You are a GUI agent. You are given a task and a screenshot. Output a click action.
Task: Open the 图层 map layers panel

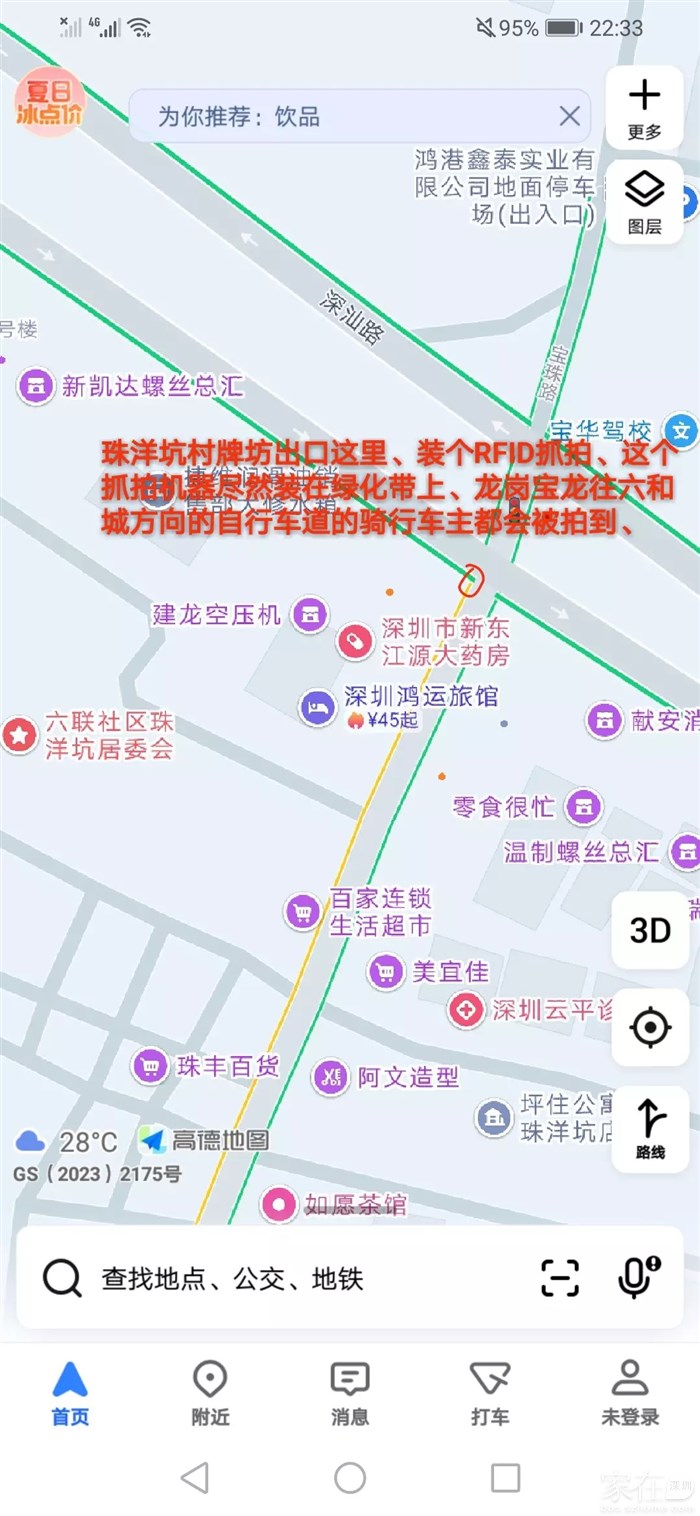click(644, 200)
